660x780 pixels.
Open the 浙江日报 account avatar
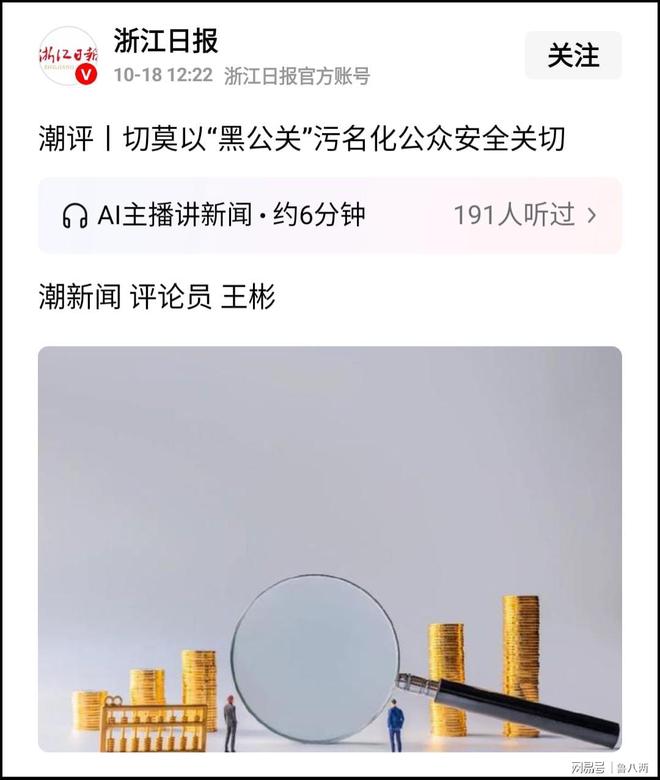click(x=68, y=56)
